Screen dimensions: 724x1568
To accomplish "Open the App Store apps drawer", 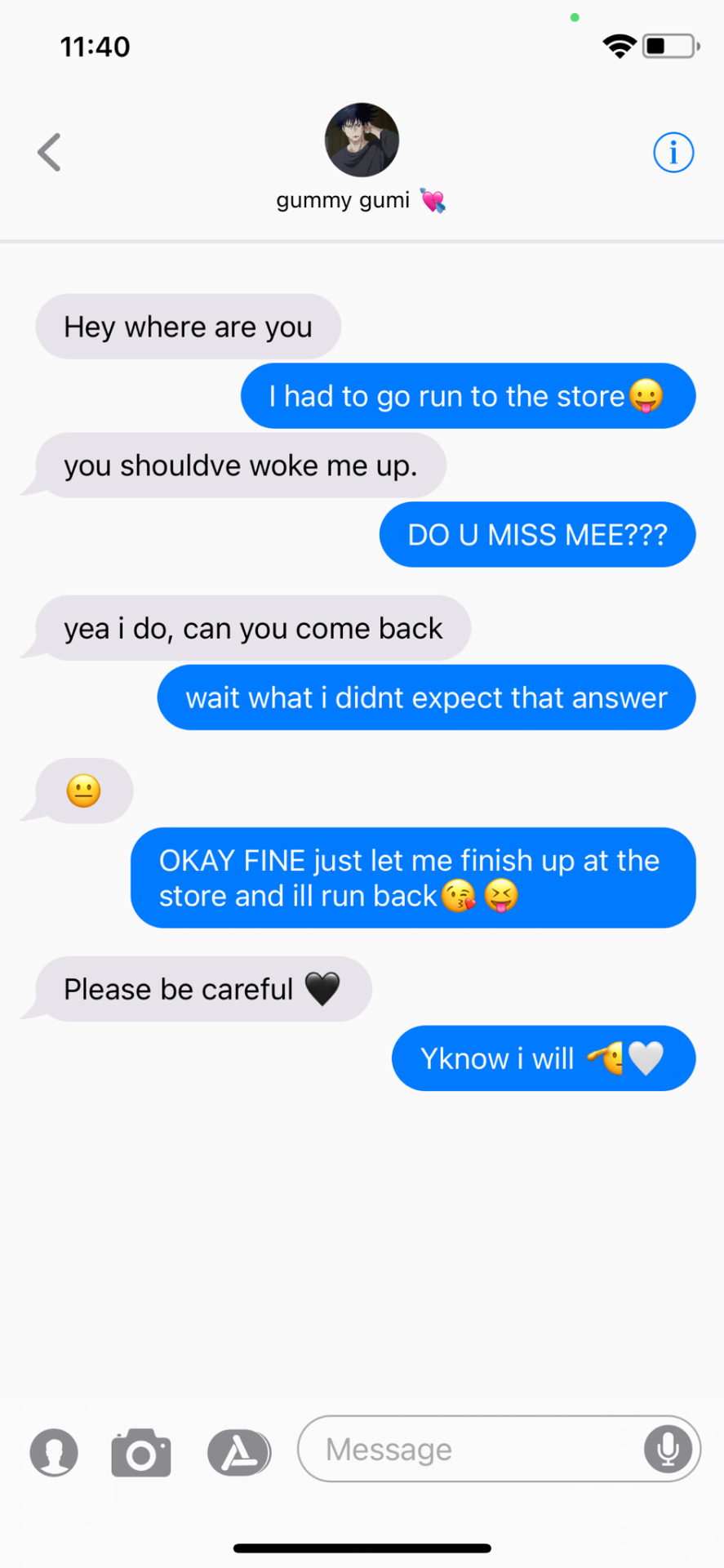I will click(238, 1453).
